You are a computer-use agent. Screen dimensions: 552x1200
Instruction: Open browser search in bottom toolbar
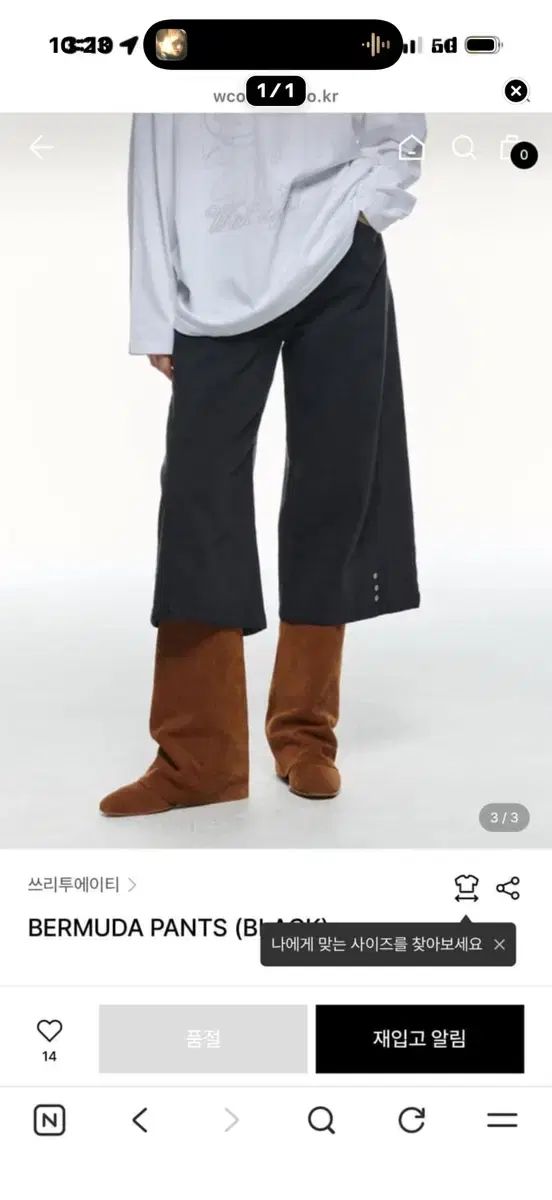[x=321, y=1120]
